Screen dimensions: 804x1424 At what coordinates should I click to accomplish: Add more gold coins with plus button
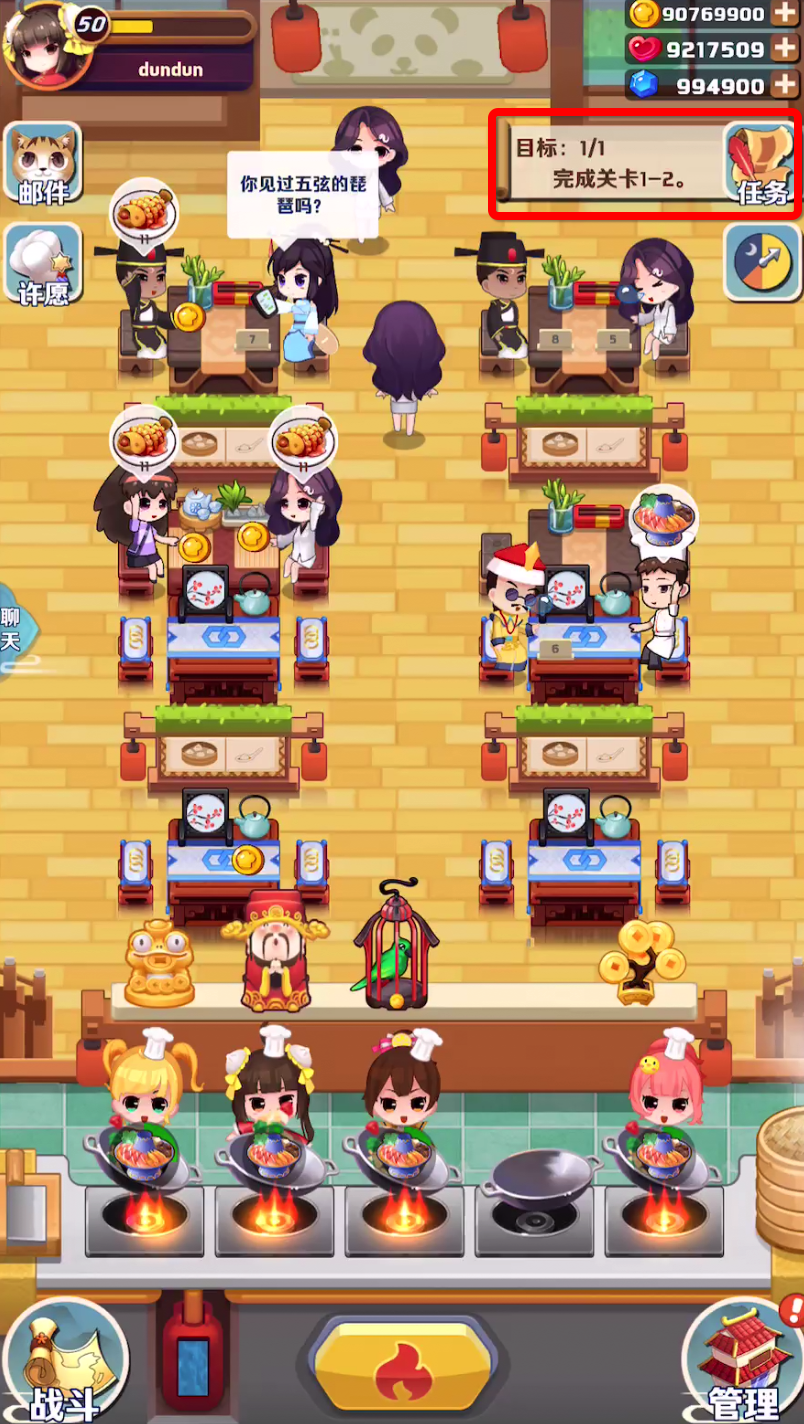pos(785,14)
